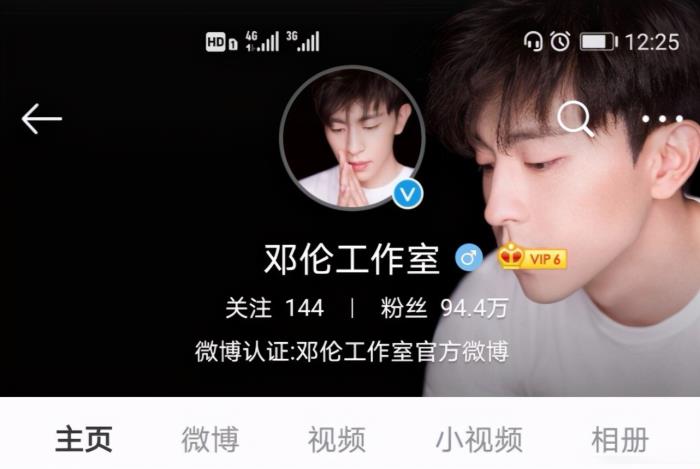
Task: Tap the VIP 6 membership badge
Action: pyautogui.click(x=533, y=258)
